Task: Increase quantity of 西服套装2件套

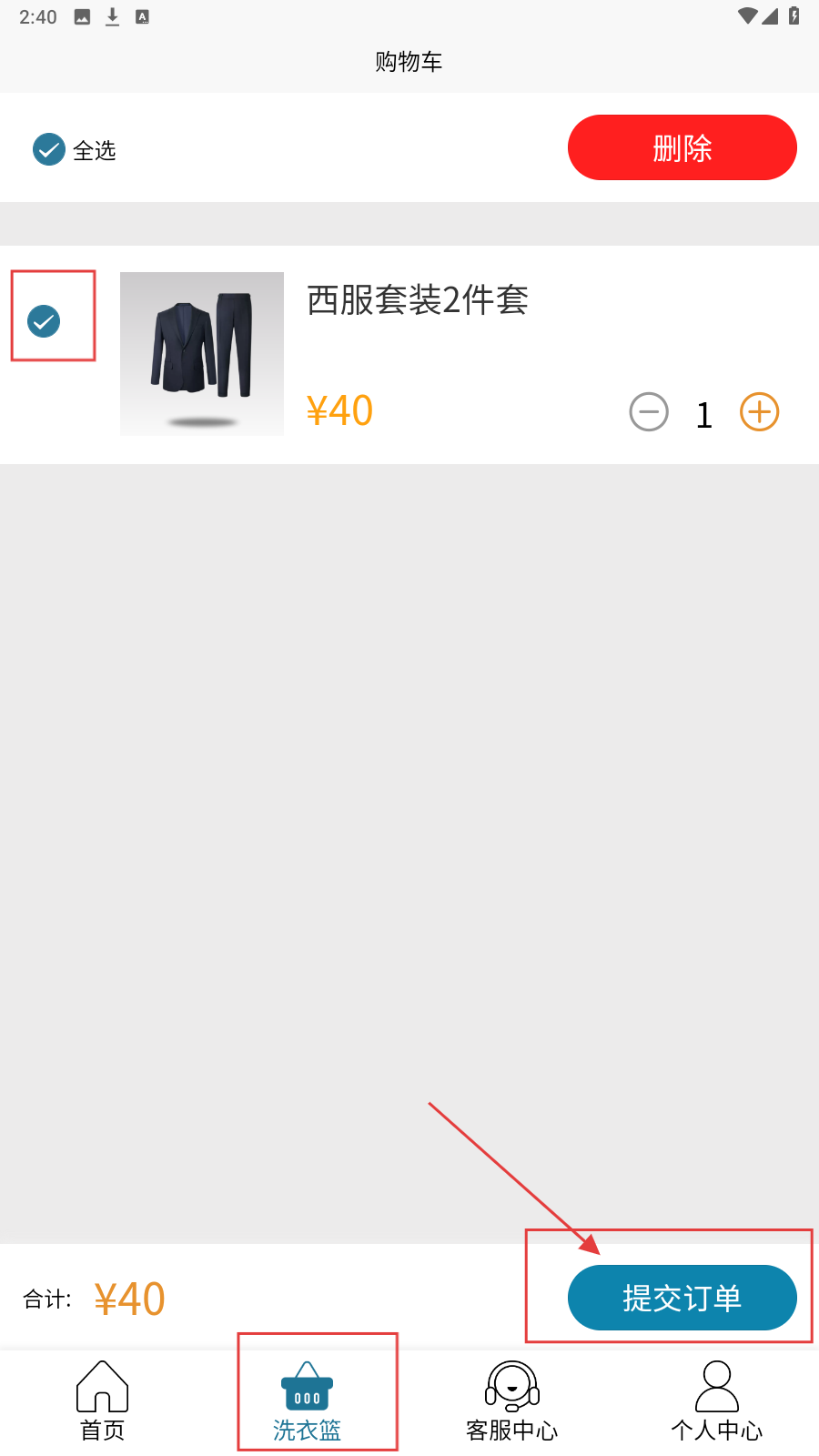Action: (760, 412)
